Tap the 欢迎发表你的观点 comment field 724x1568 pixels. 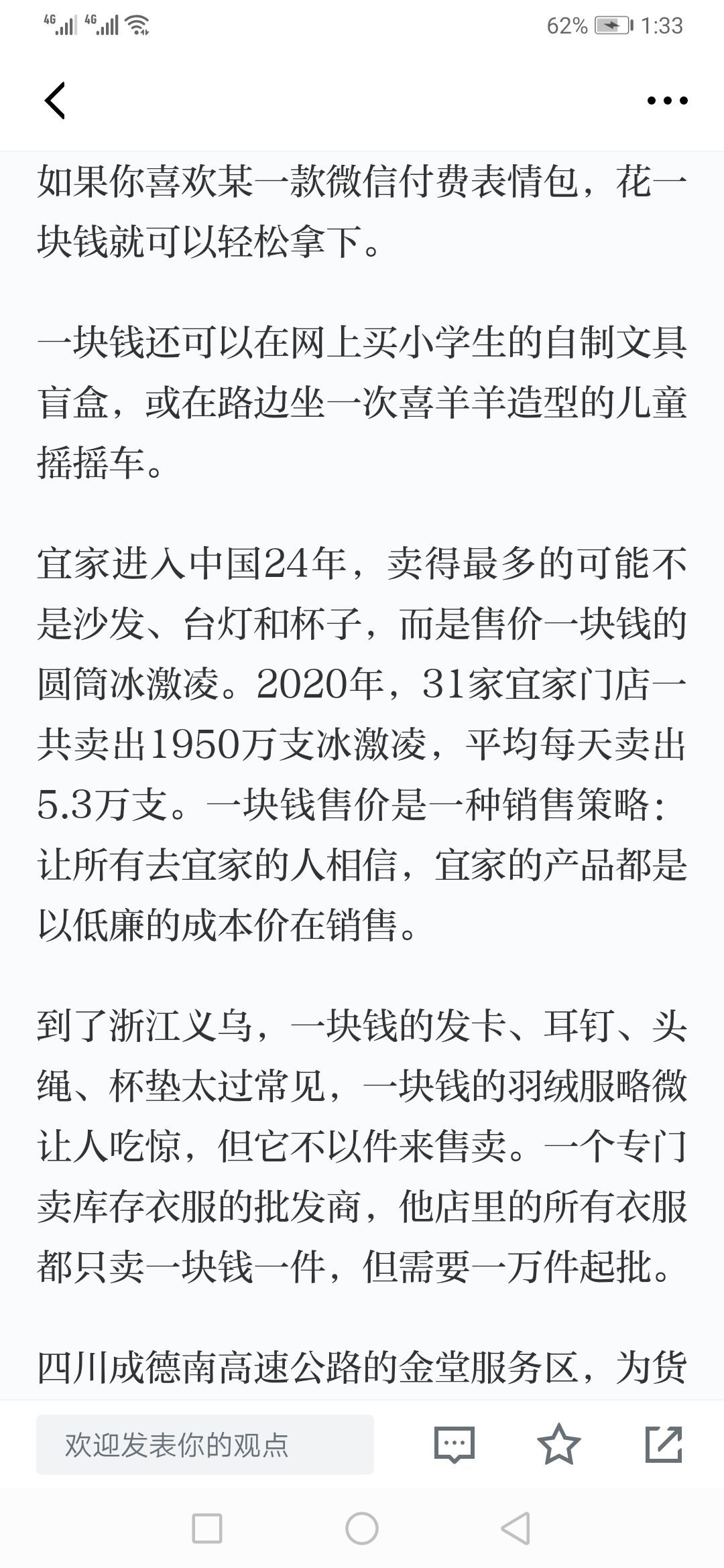pyautogui.click(x=204, y=1445)
